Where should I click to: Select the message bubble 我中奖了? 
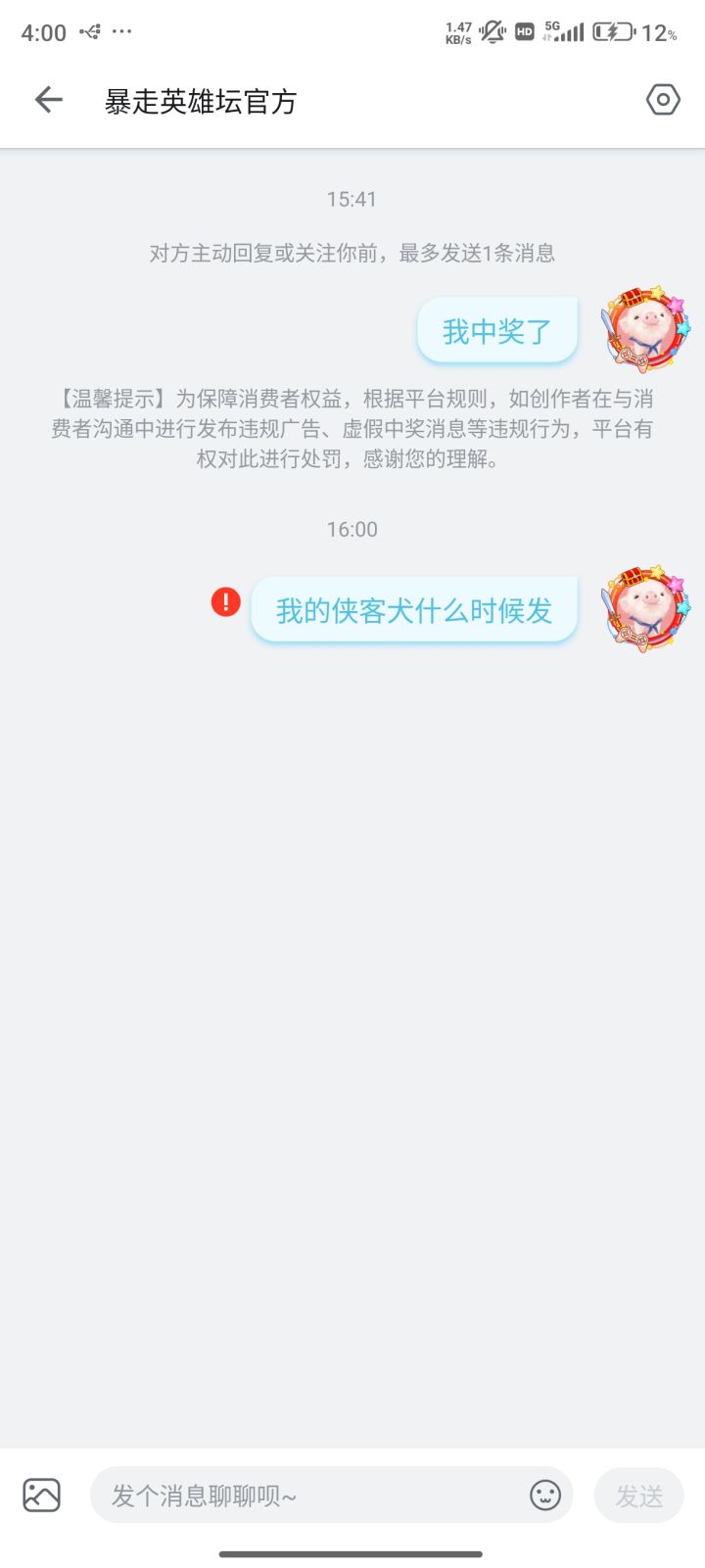[x=496, y=330]
